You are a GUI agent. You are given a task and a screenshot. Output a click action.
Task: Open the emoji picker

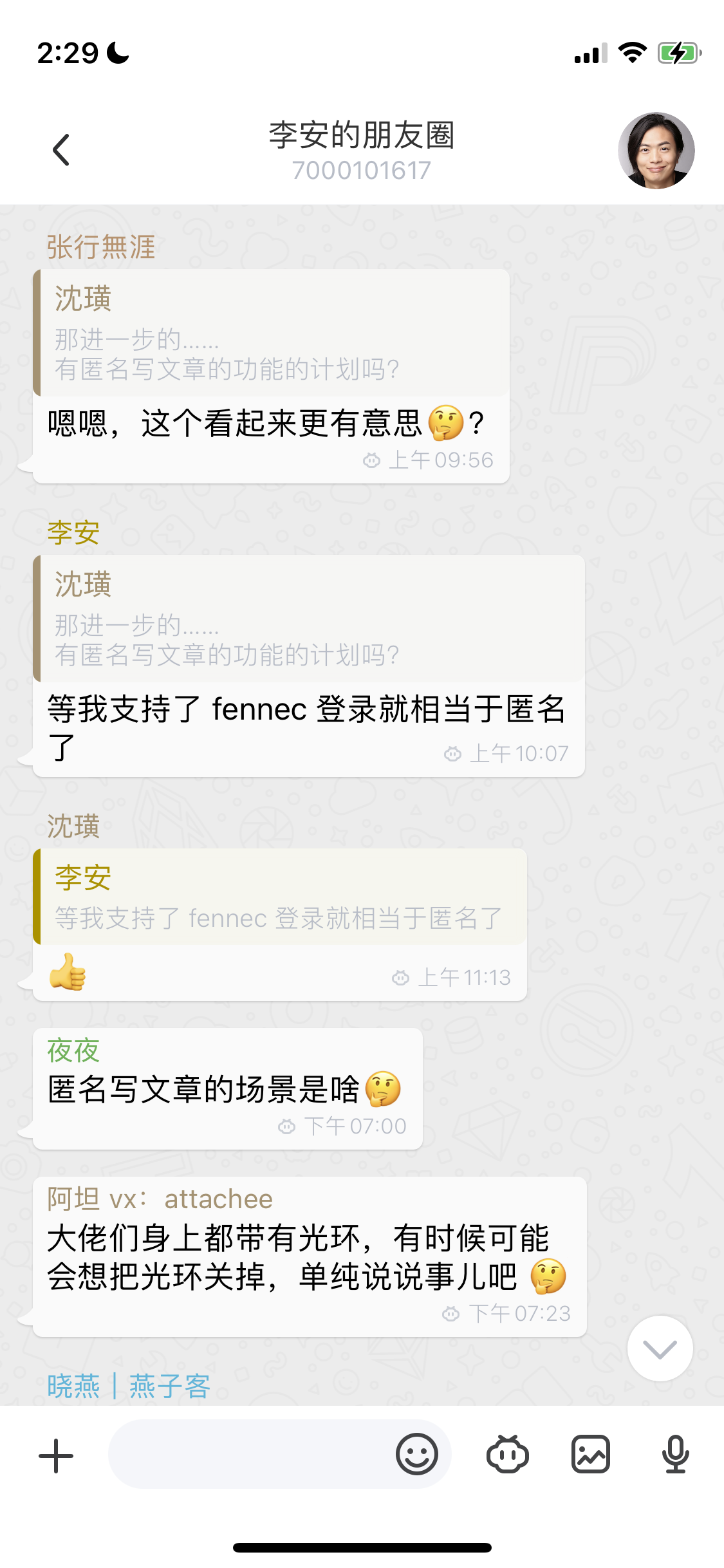click(416, 1454)
